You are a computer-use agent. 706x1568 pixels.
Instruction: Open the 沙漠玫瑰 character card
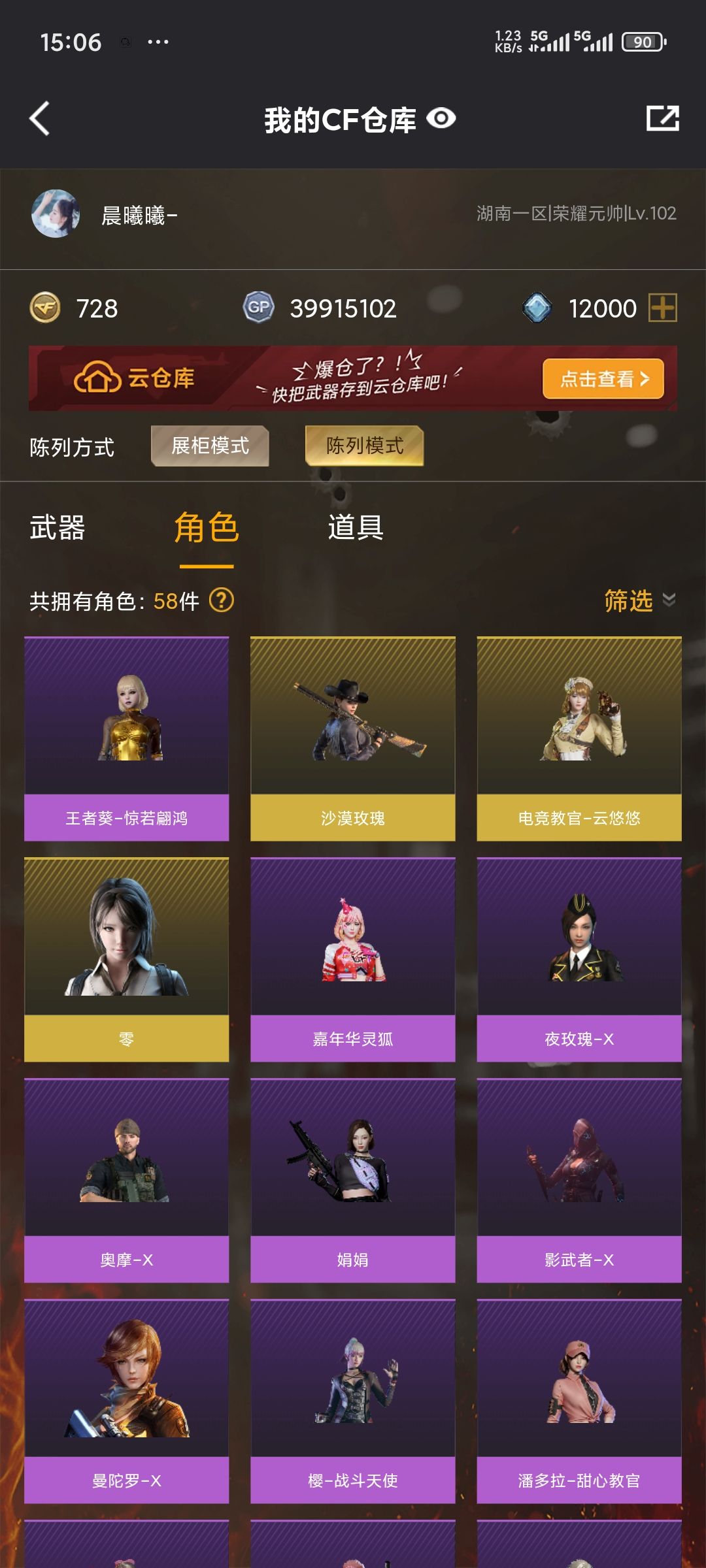(353, 739)
